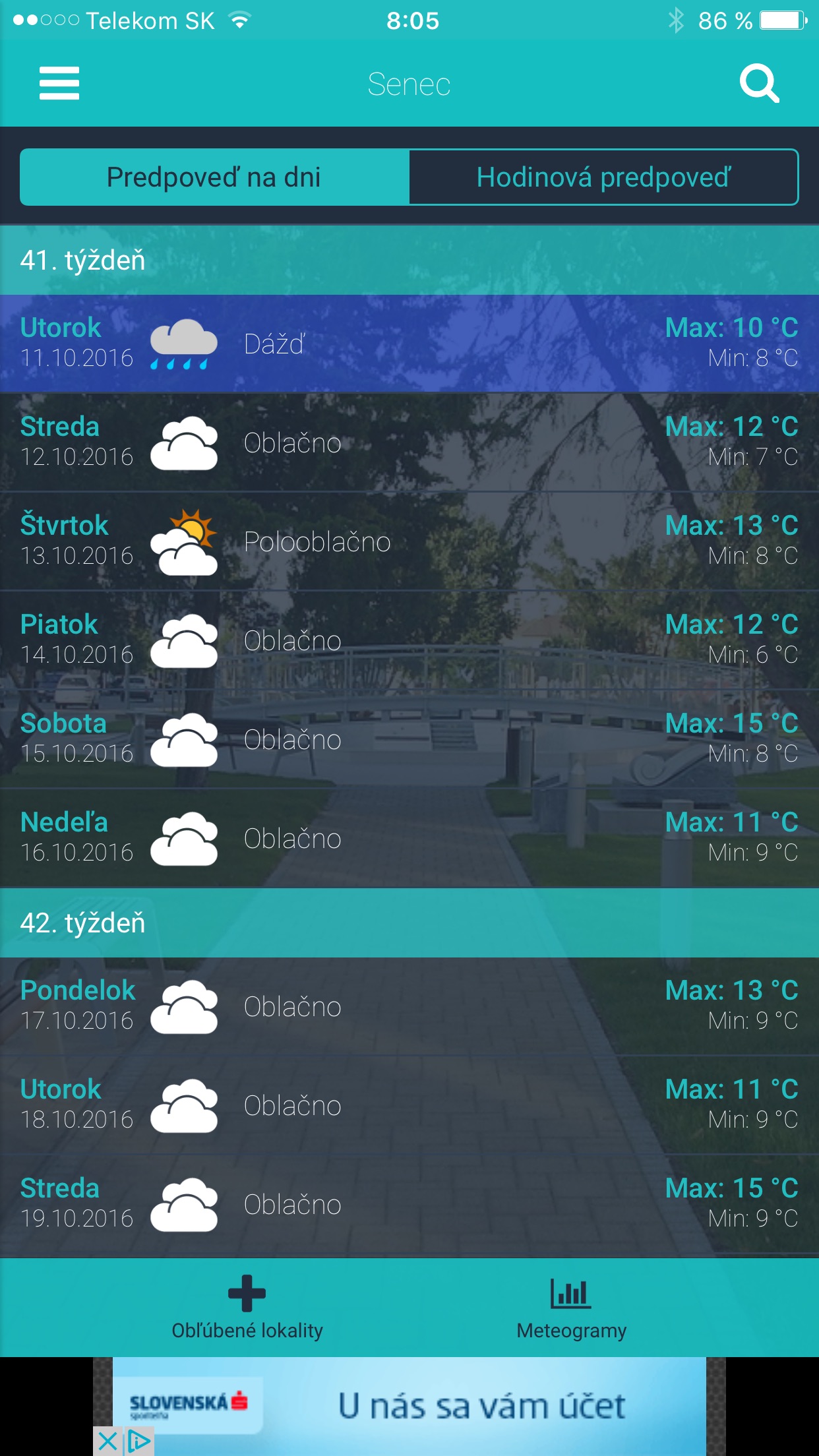Open Obľúbené lokality

point(247,1307)
